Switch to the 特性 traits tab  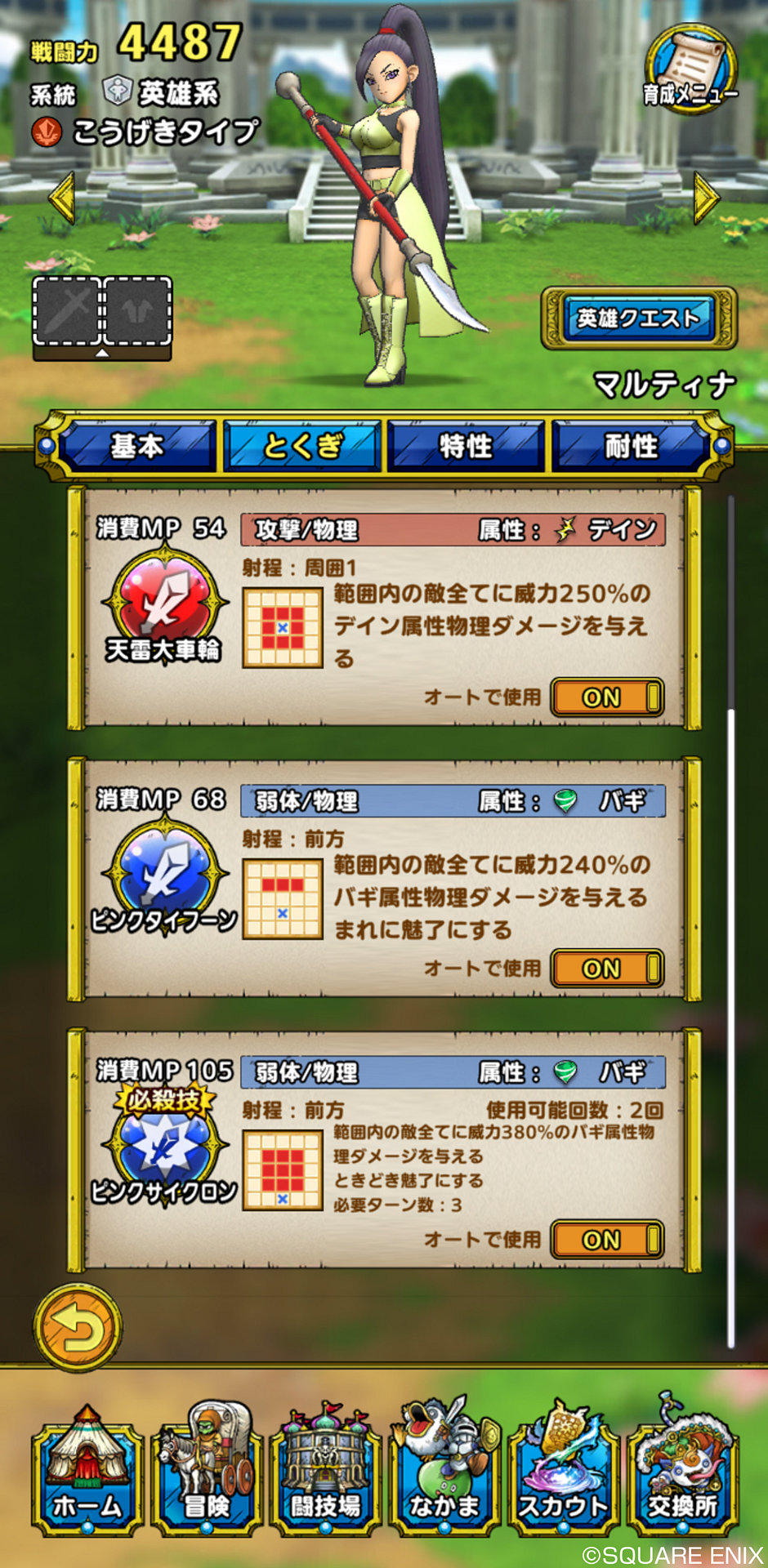pyautogui.click(x=466, y=446)
